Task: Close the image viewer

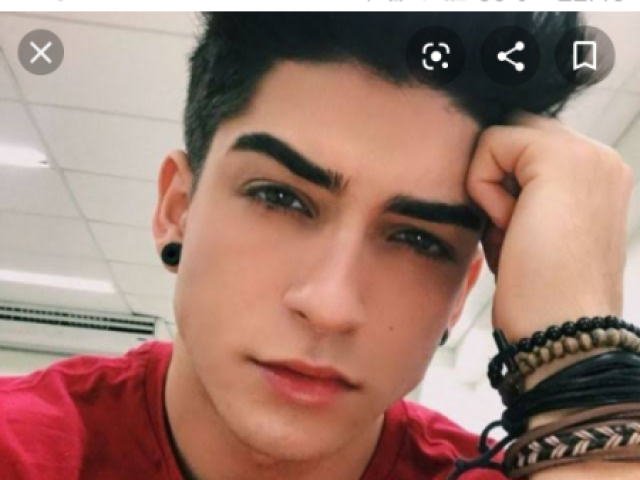Action: tap(41, 52)
